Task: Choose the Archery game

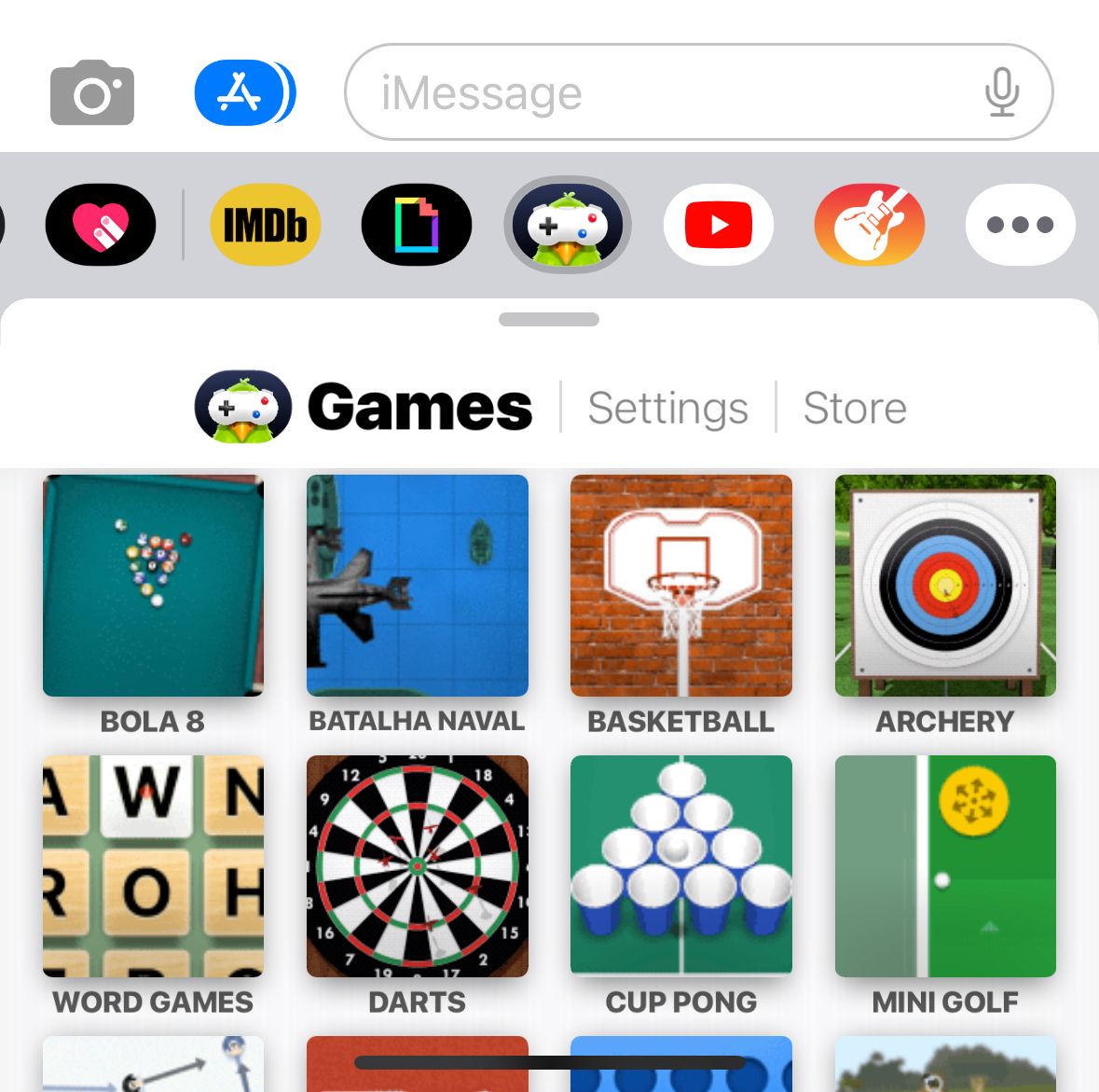Action: [945, 586]
